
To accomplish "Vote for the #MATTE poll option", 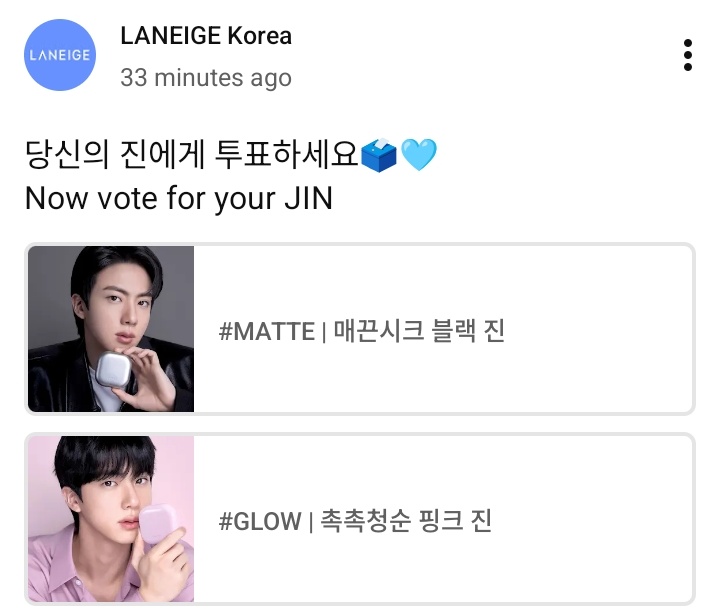I will [360, 329].
